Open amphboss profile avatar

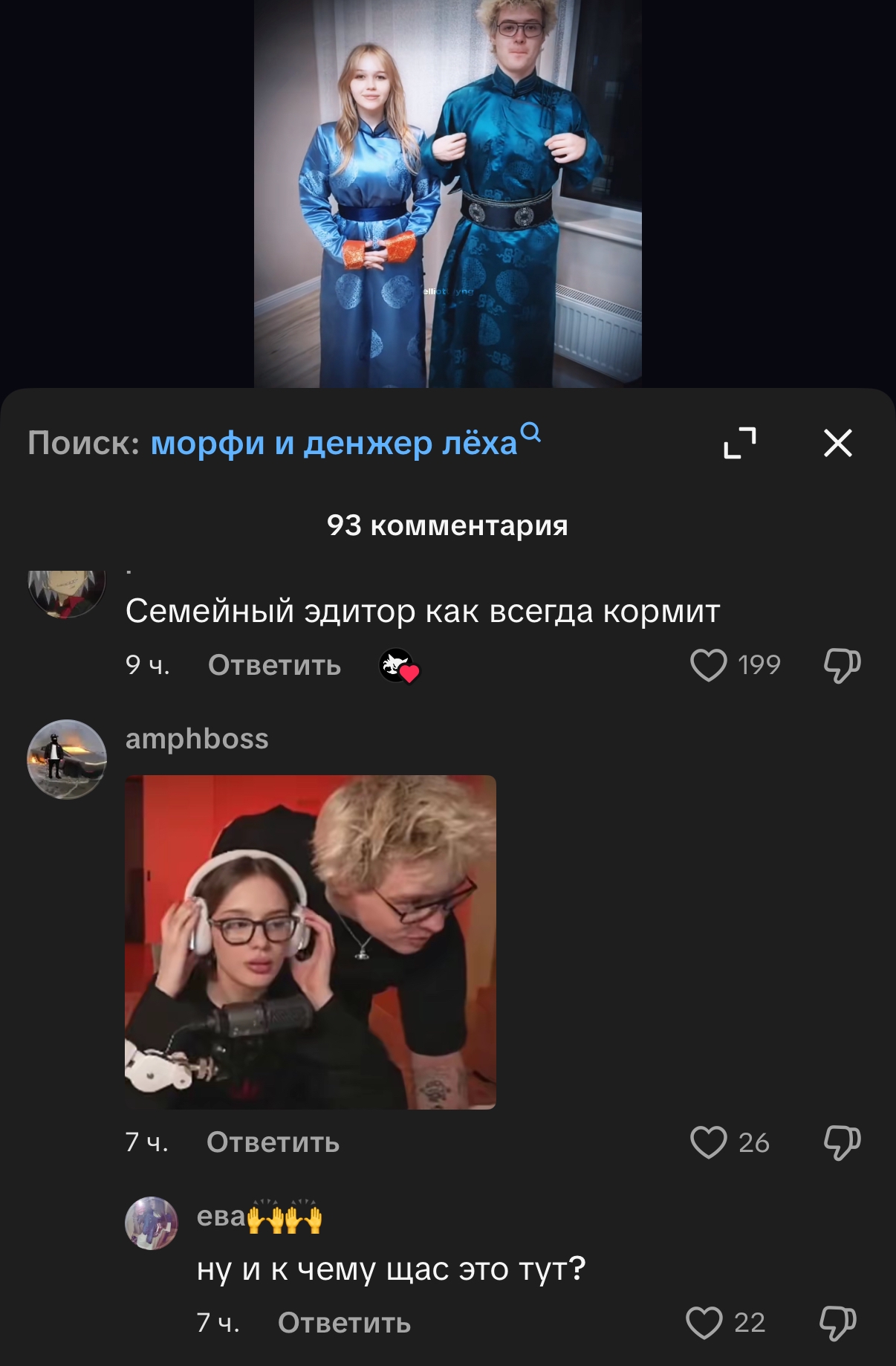tap(67, 760)
